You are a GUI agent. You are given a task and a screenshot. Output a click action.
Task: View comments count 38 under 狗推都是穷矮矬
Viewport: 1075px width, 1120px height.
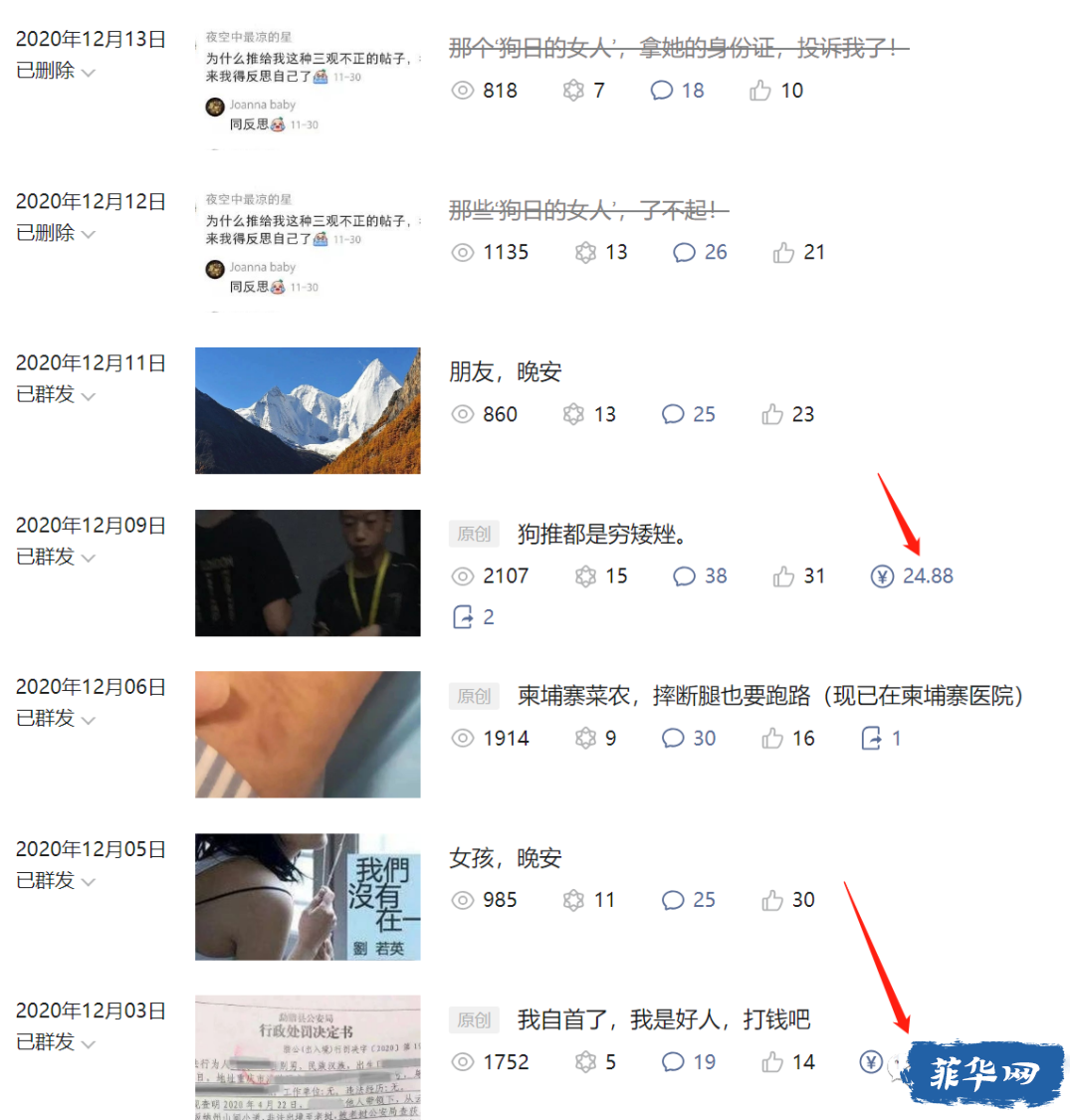tap(701, 576)
